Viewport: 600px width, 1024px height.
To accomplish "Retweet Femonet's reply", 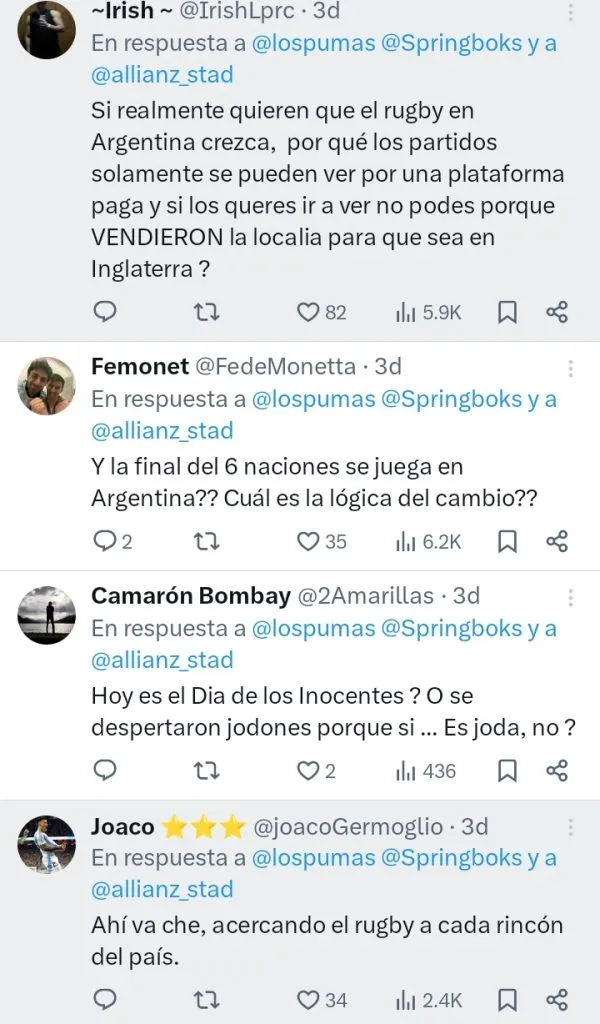I will click(206, 541).
